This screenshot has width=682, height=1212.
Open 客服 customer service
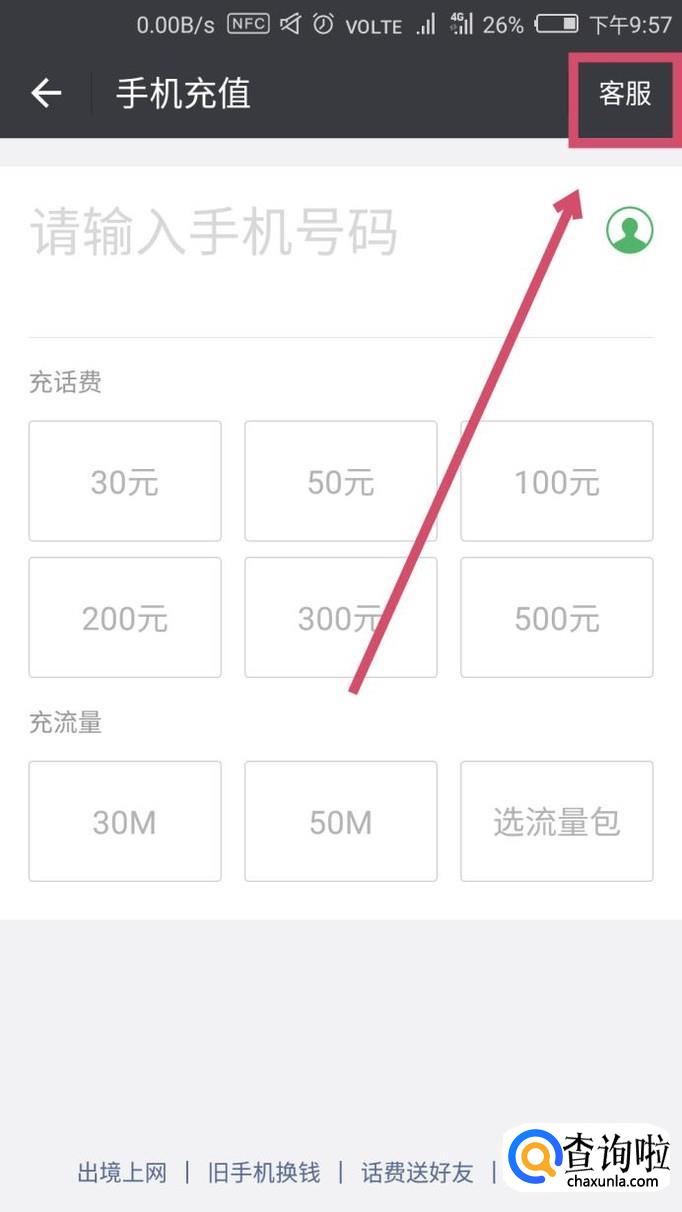pos(625,94)
